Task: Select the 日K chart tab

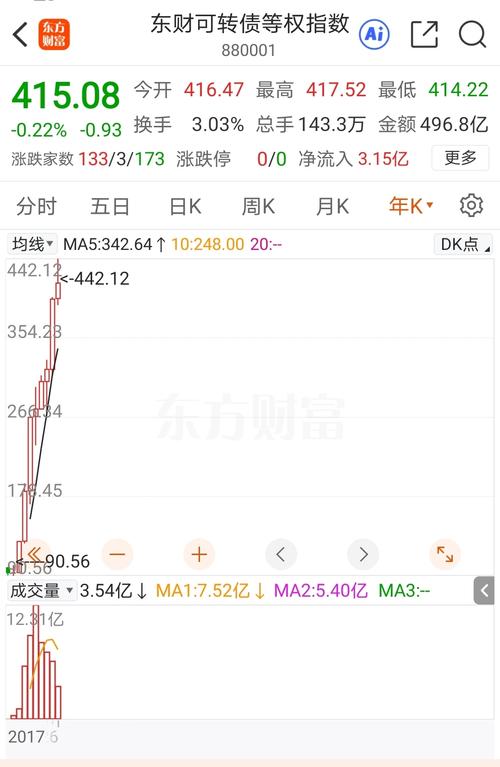Action: pos(185,206)
